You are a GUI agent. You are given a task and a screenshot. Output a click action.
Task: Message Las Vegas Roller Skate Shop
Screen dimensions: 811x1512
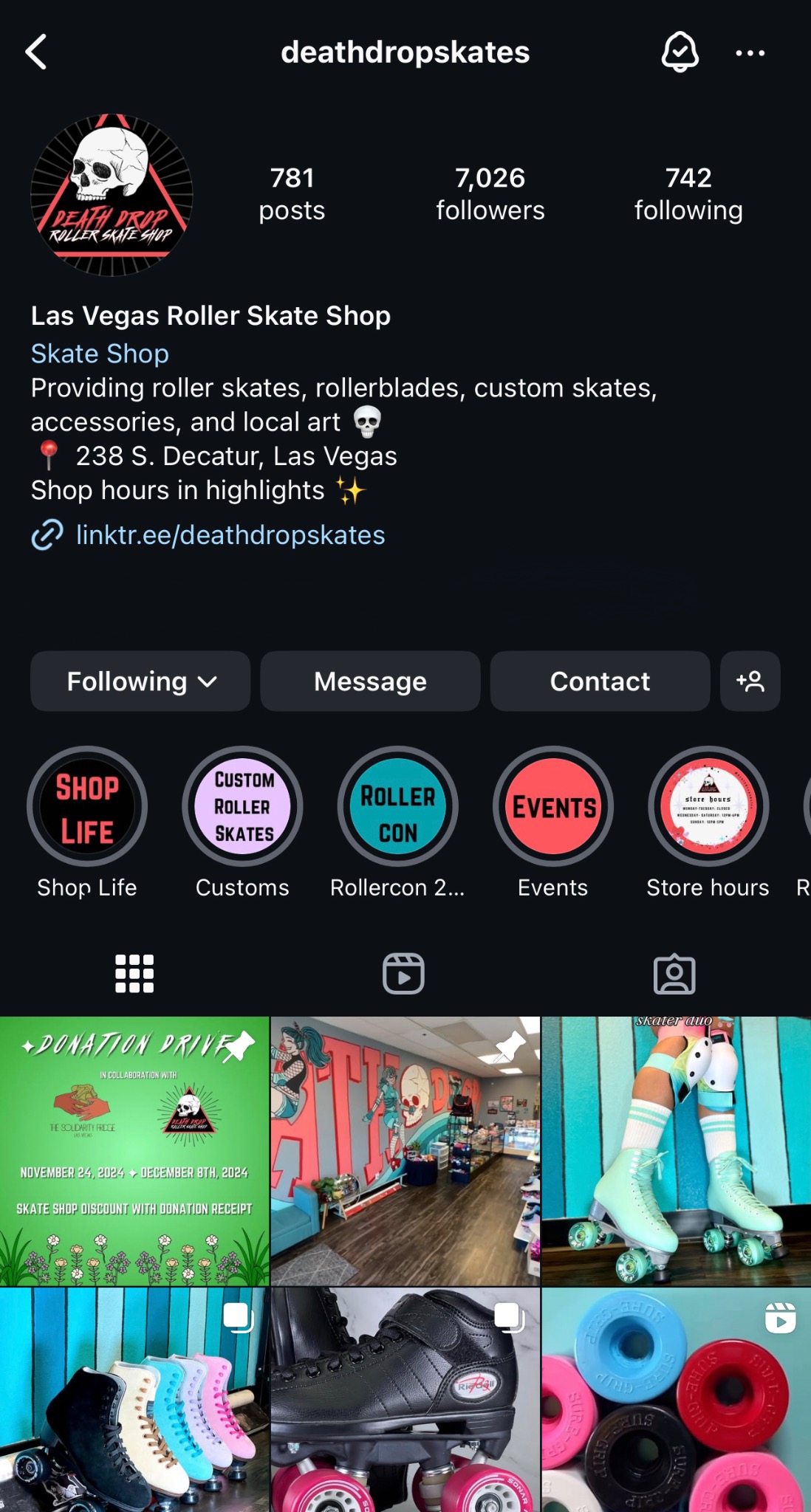click(370, 681)
